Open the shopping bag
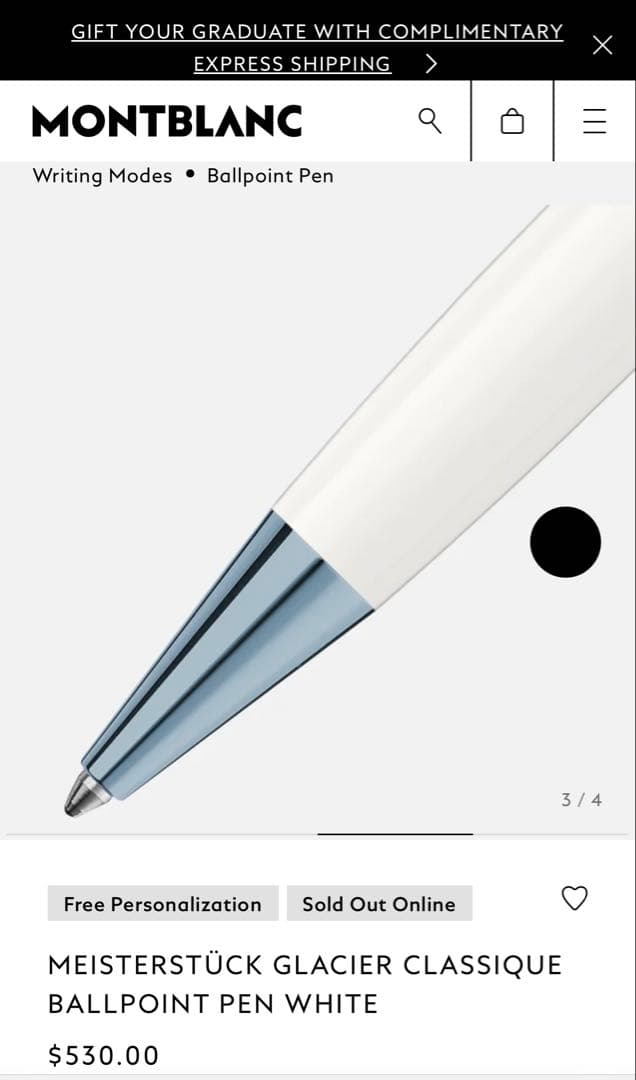This screenshot has height=1080, width=636. coord(512,121)
